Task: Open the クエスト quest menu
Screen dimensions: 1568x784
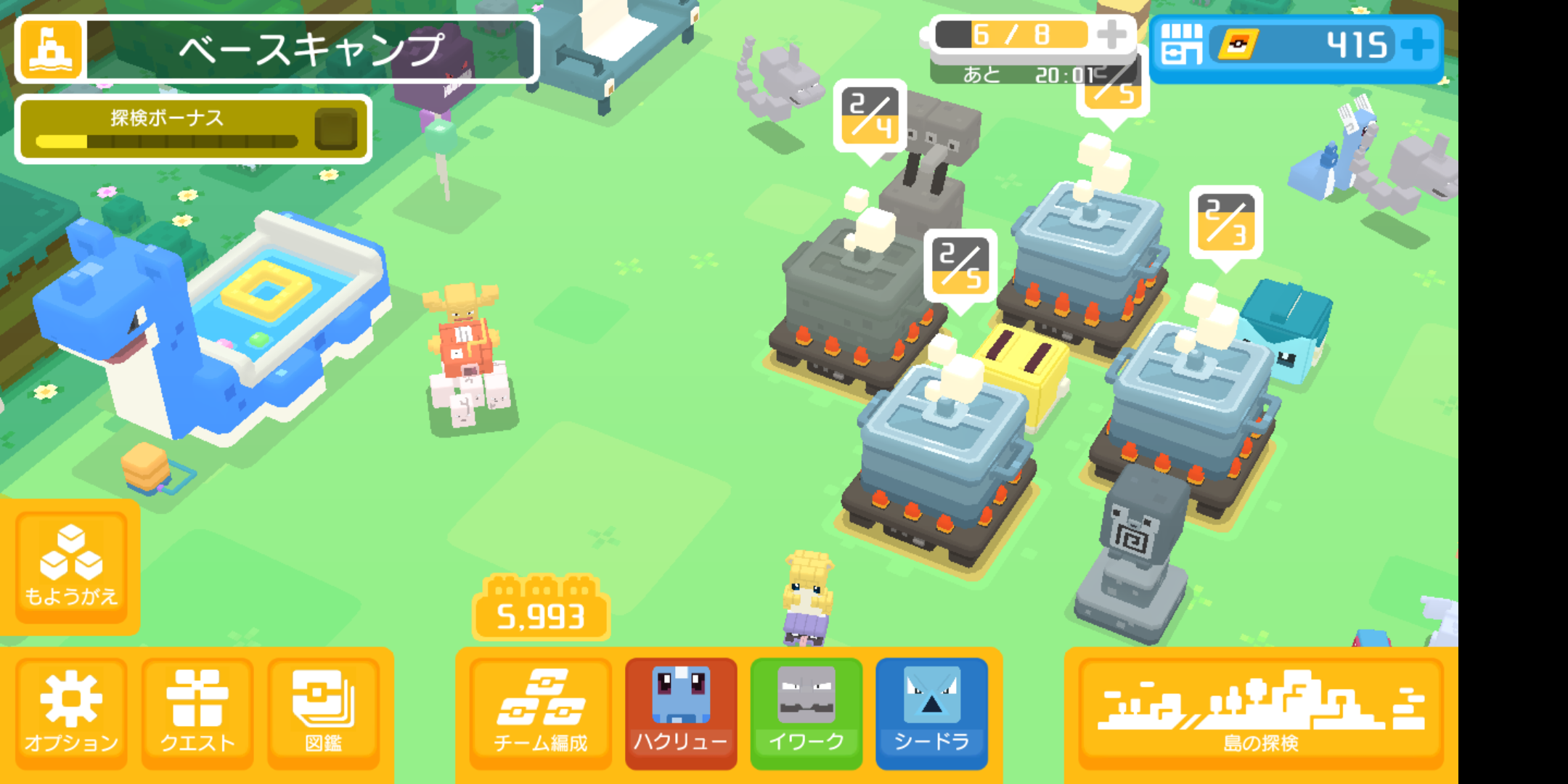Action: click(x=197, y=712)
